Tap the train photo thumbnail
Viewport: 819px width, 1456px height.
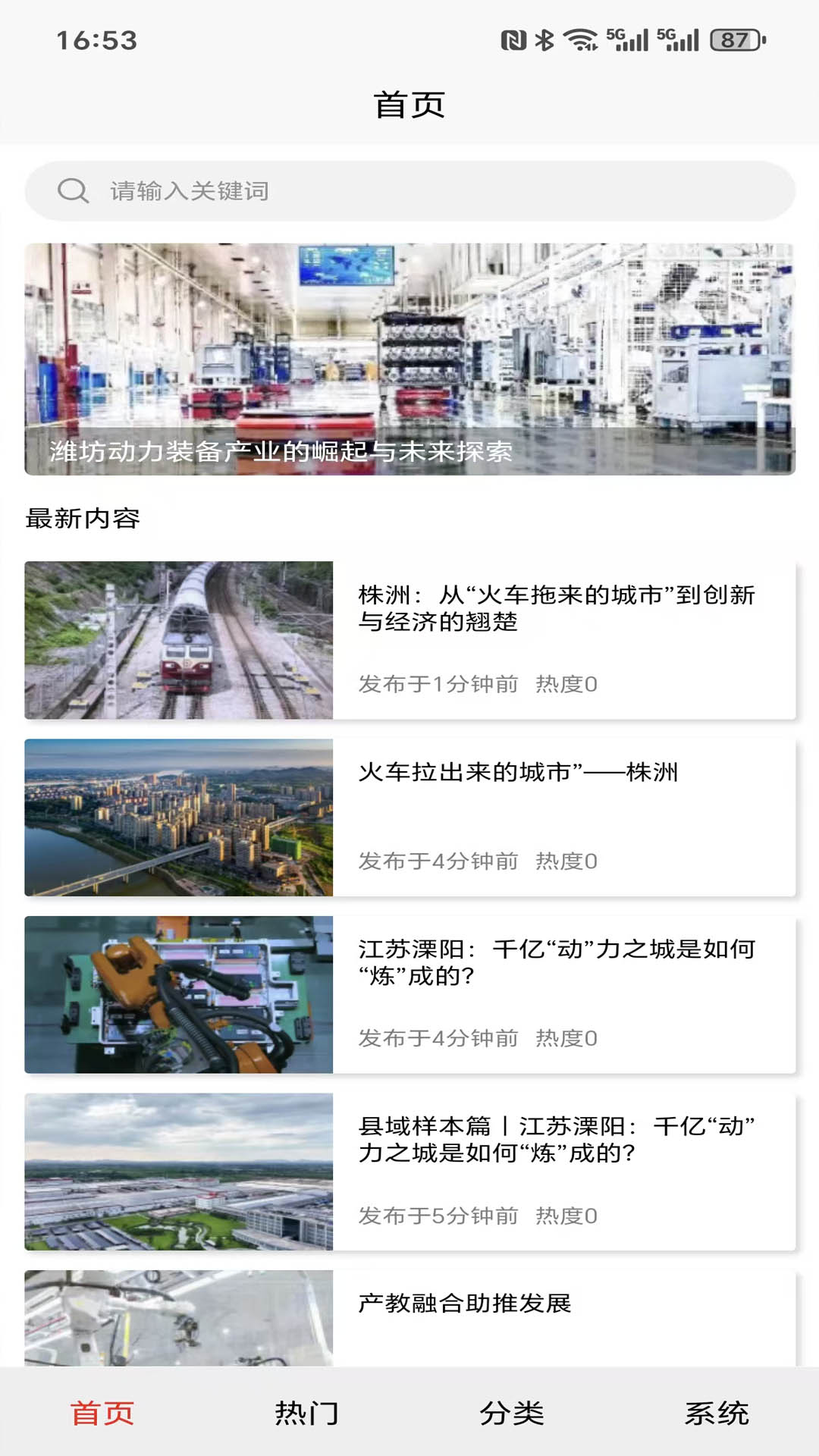point(179,641)
